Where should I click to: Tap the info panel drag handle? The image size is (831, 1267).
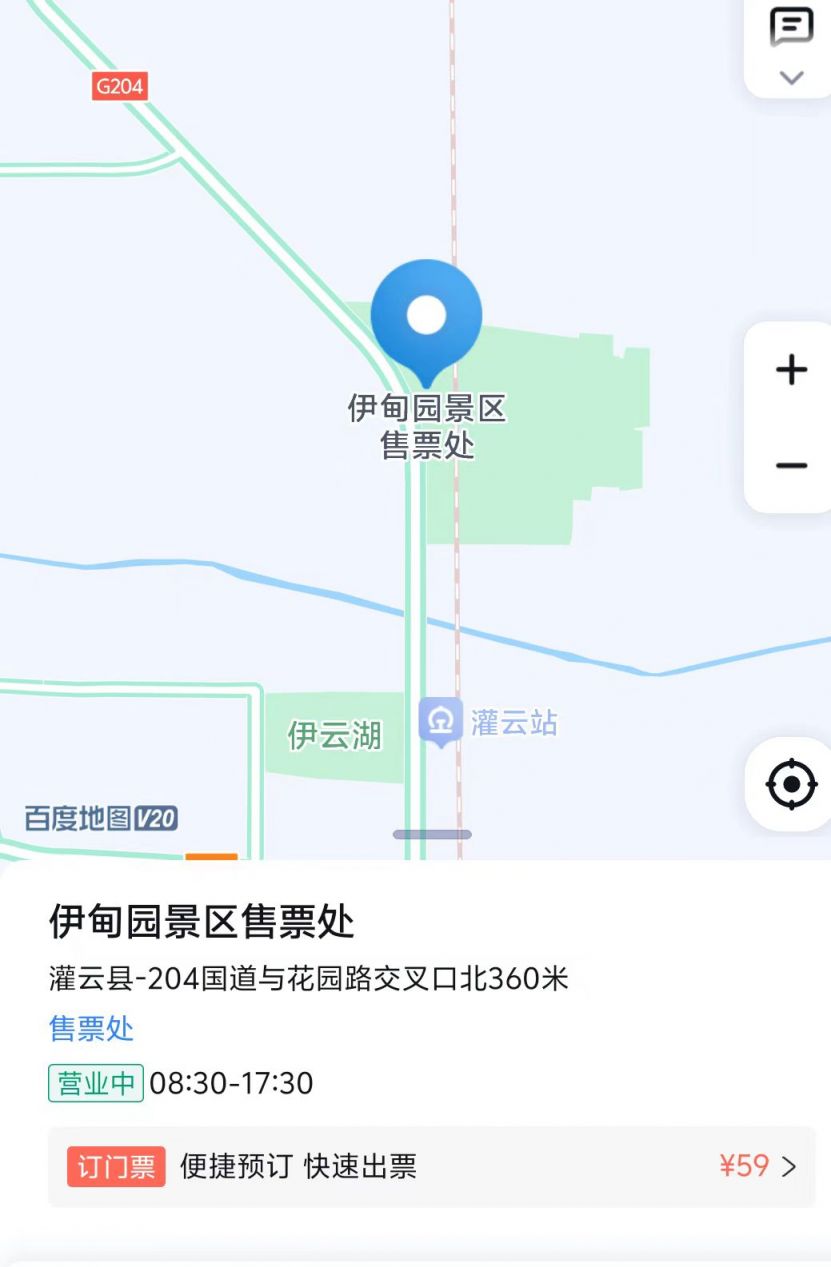pyautogui.click(x=432, y=834)
